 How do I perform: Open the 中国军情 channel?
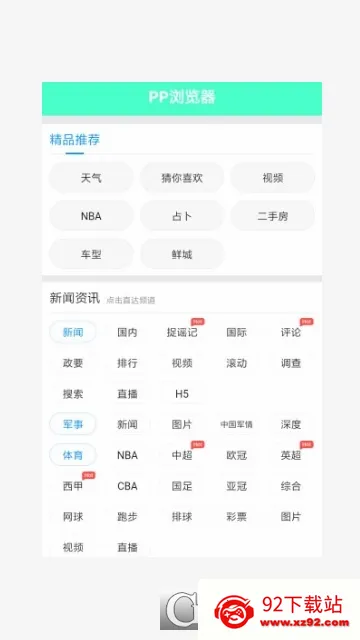click(236, 424)
